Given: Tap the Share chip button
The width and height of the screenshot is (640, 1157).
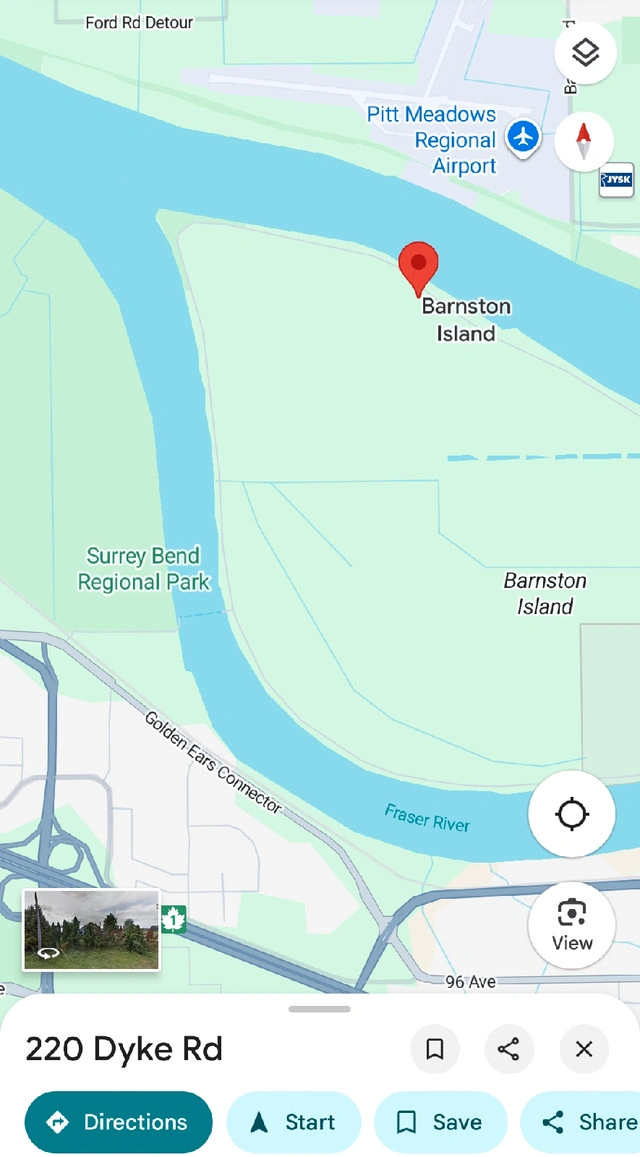Looking at the screenshot, I should click(x=580, y=1122).
